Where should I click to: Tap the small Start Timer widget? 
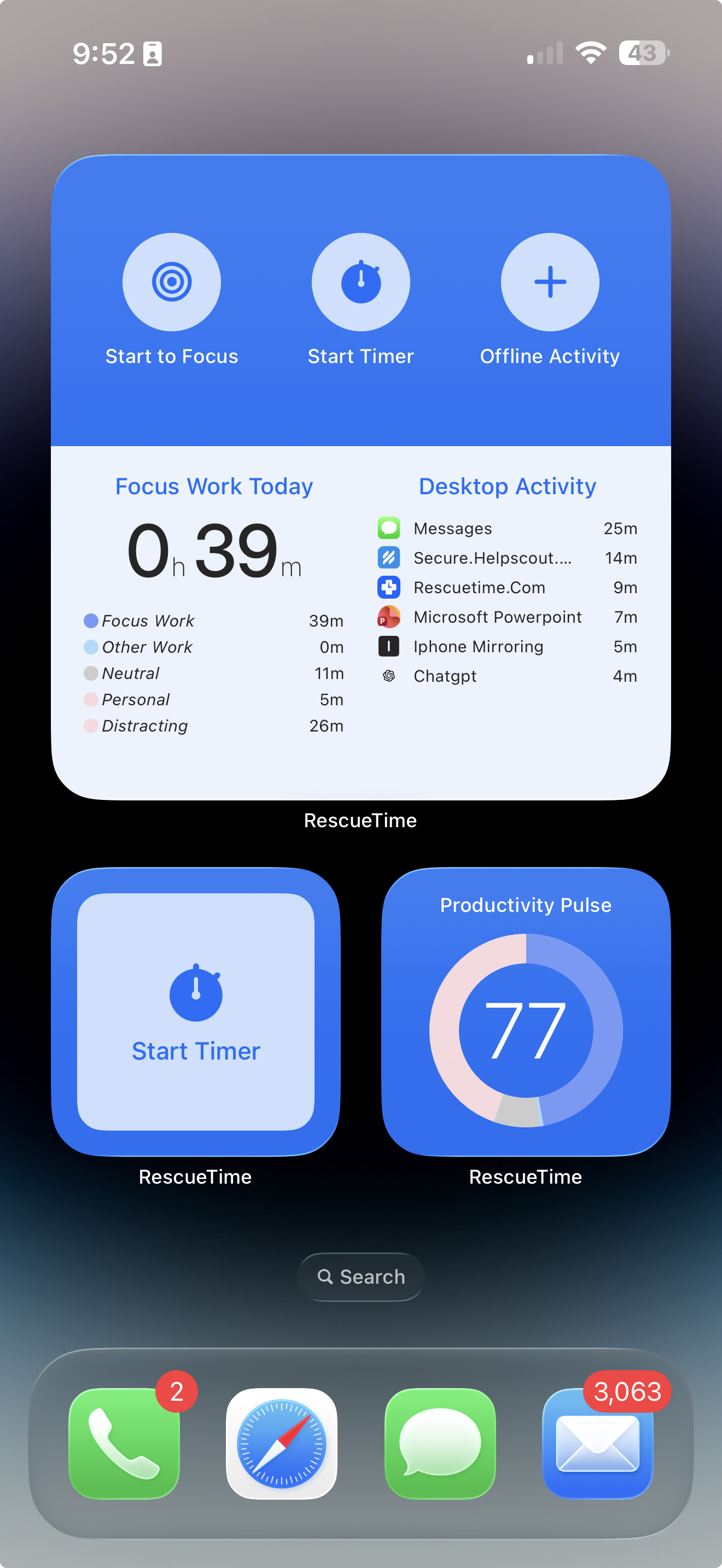[196, 1011]
